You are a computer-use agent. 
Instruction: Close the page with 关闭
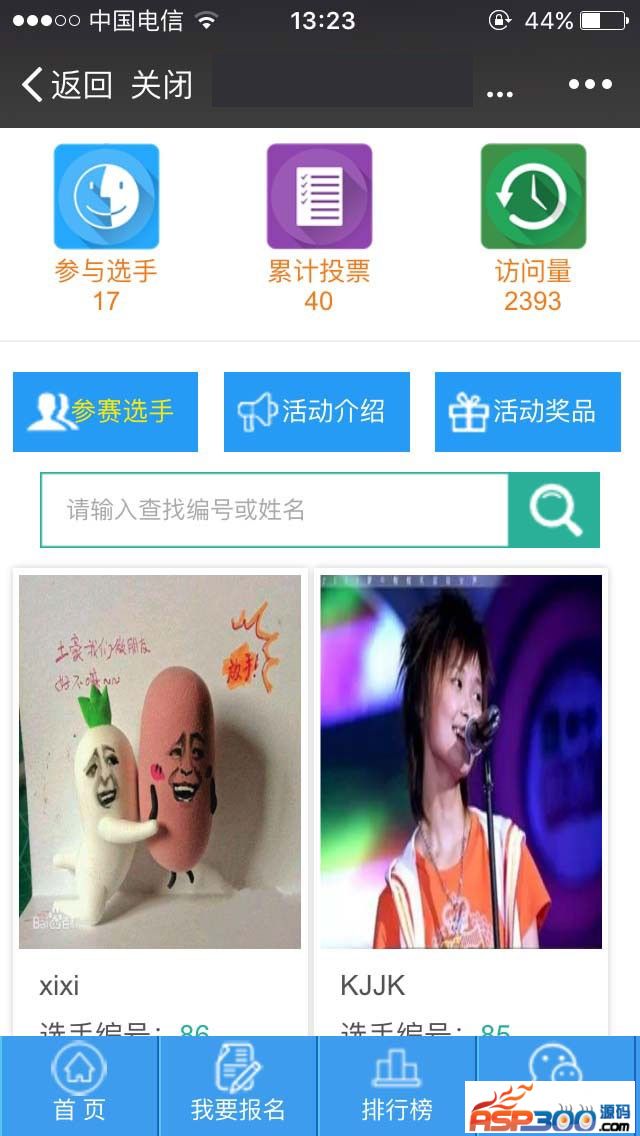161,85
